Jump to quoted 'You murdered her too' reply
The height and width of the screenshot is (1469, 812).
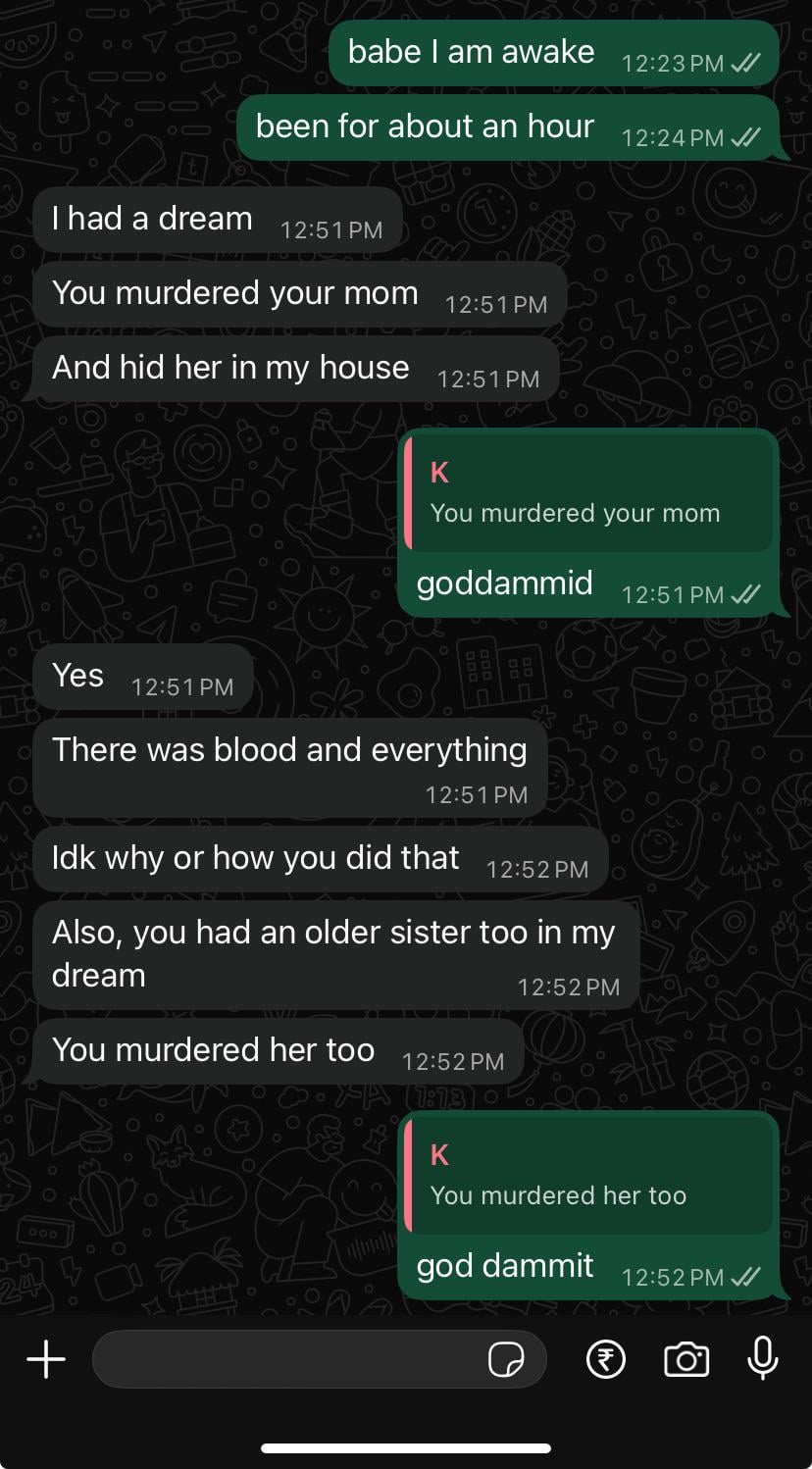point(588,1176)
